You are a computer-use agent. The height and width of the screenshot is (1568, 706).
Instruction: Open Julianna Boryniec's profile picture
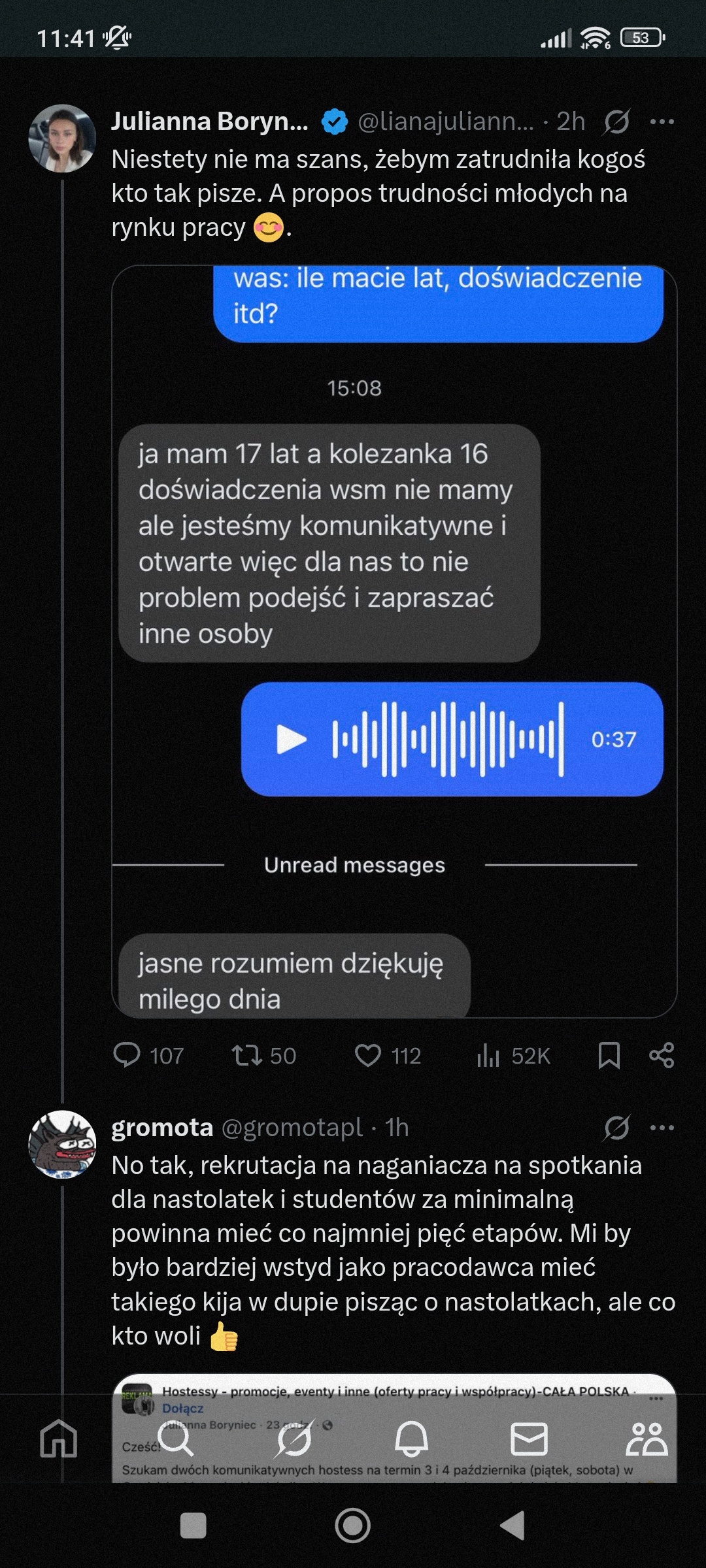pyautogui.click(x=62, y=139)
